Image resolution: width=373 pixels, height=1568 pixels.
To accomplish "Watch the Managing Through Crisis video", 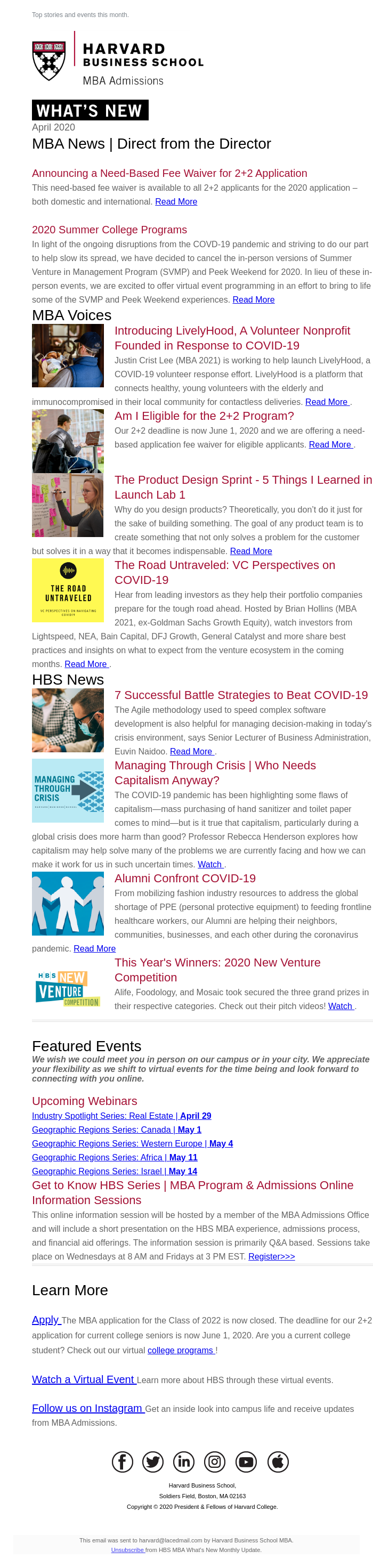I will tap(210, 864).
